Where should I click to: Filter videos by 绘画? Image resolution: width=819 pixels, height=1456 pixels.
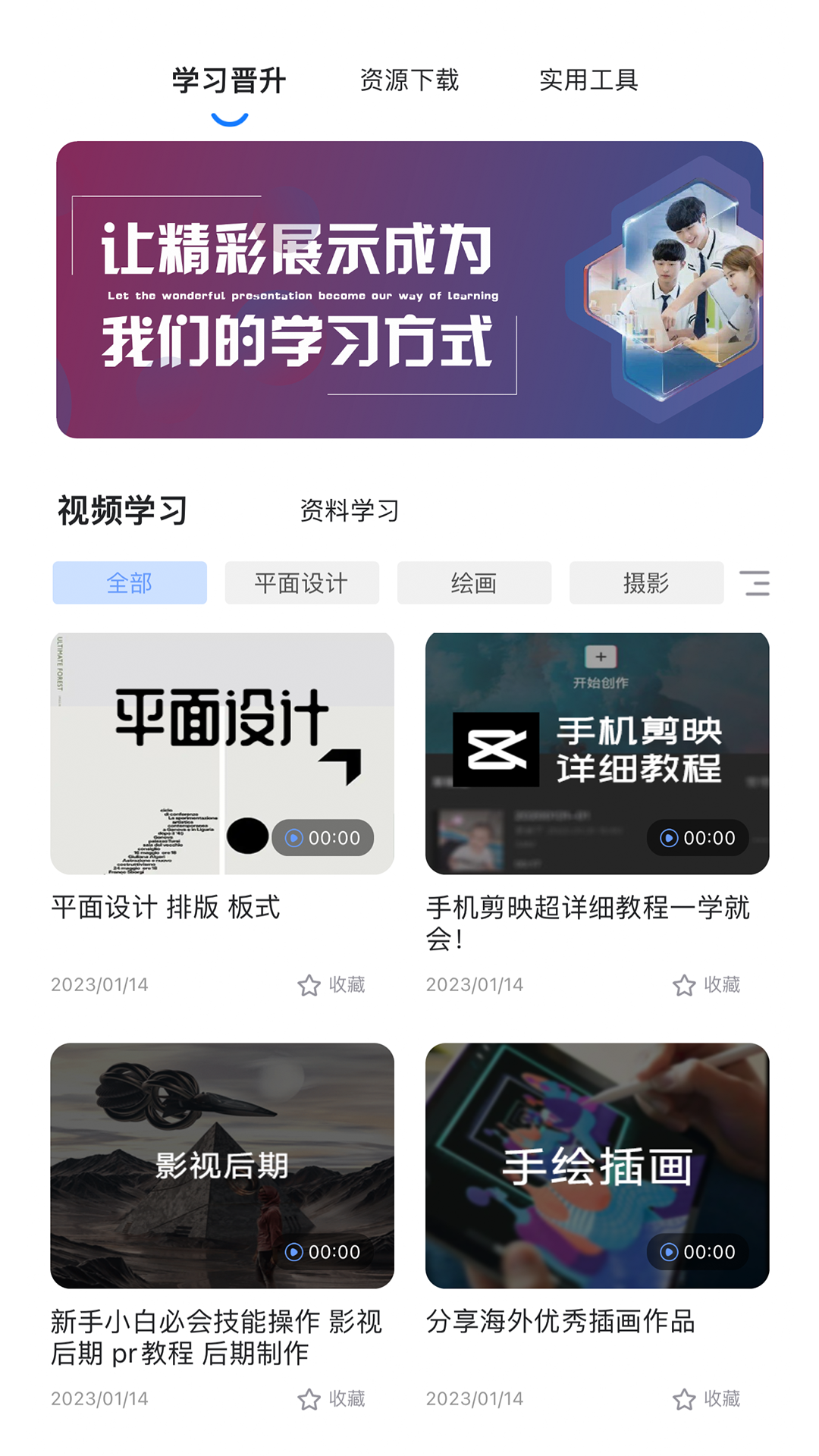(x=474, y=583)
